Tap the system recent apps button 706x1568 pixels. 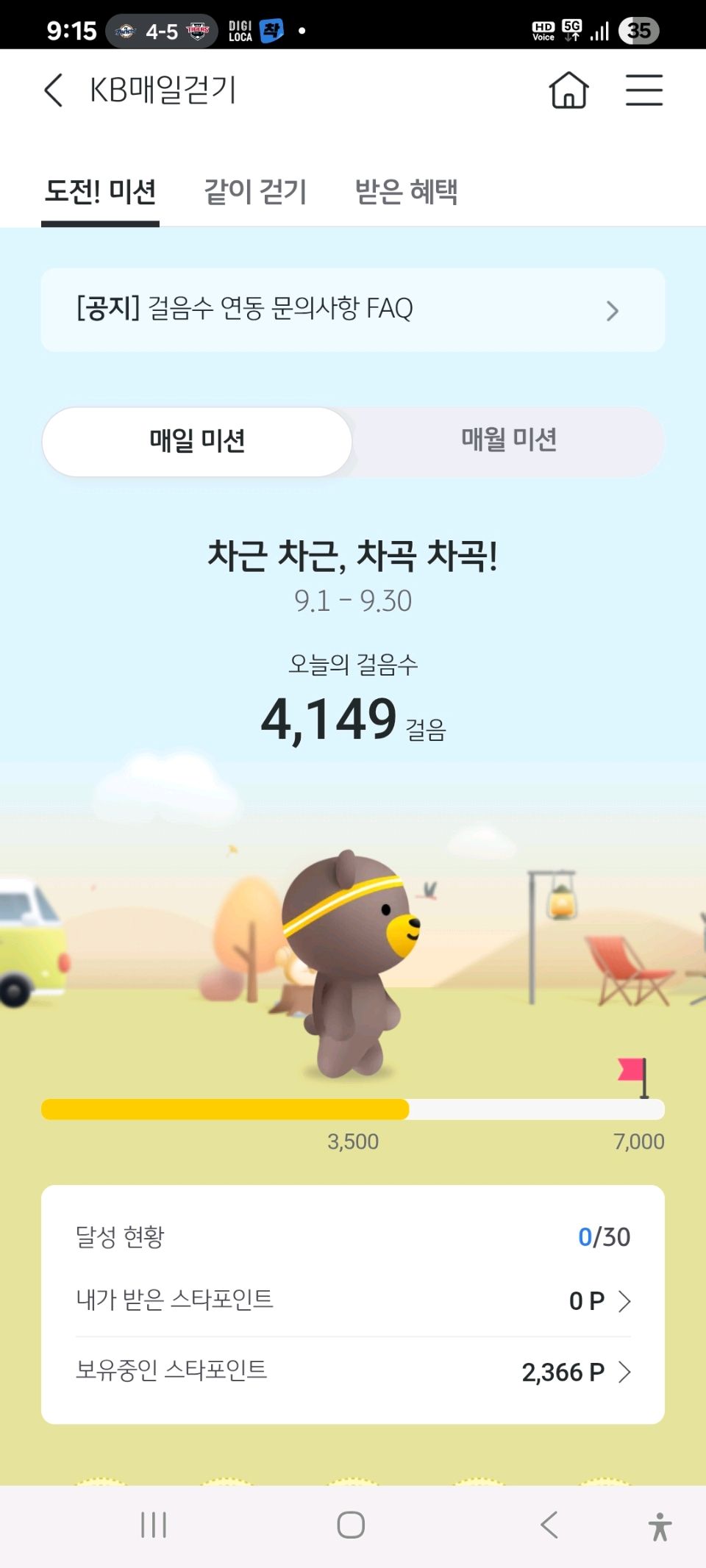[x=154, y=1525]
